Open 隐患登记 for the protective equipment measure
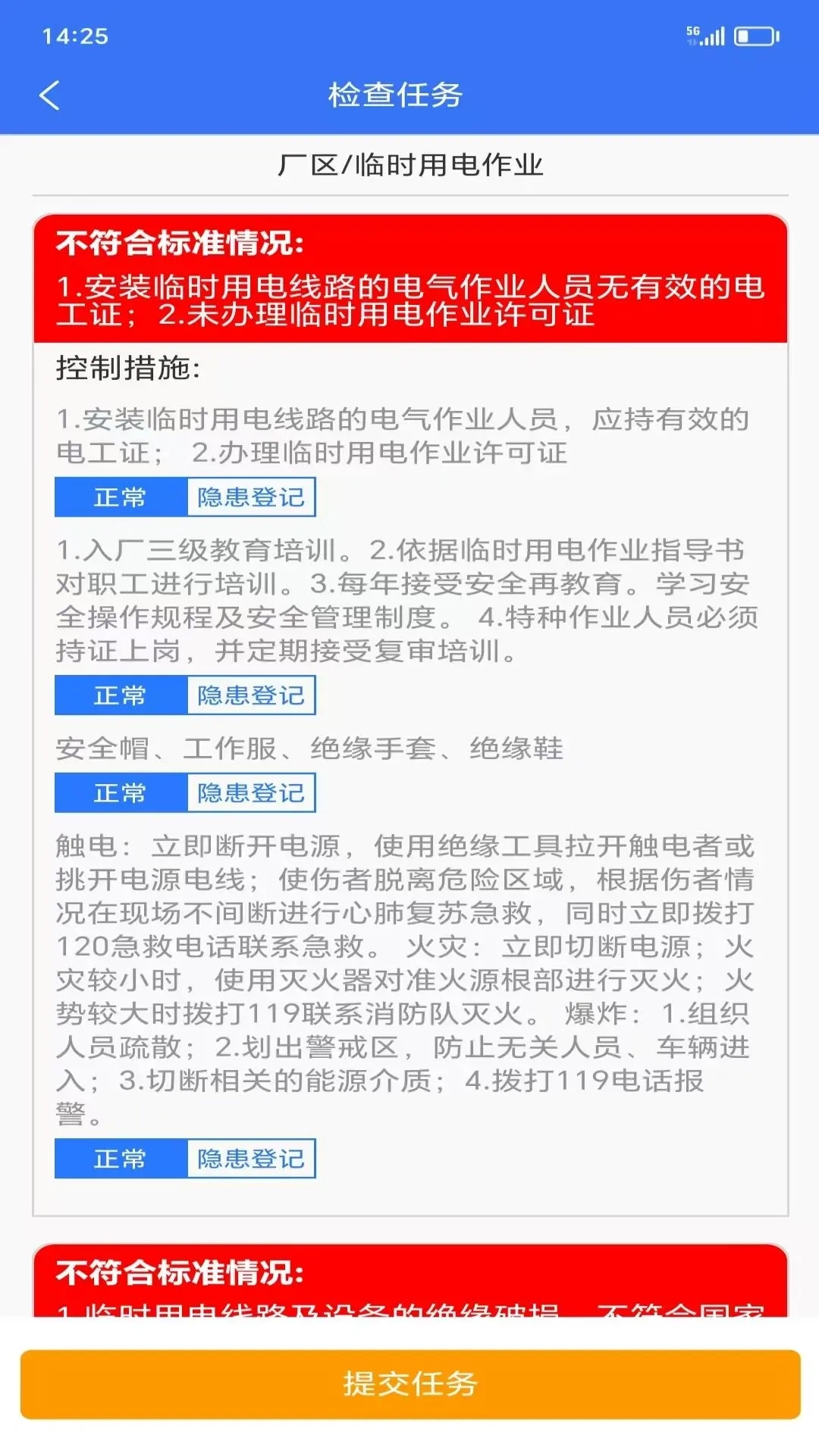The height and width of the screenshot is (1456, 819). click(x=251, y=792)
